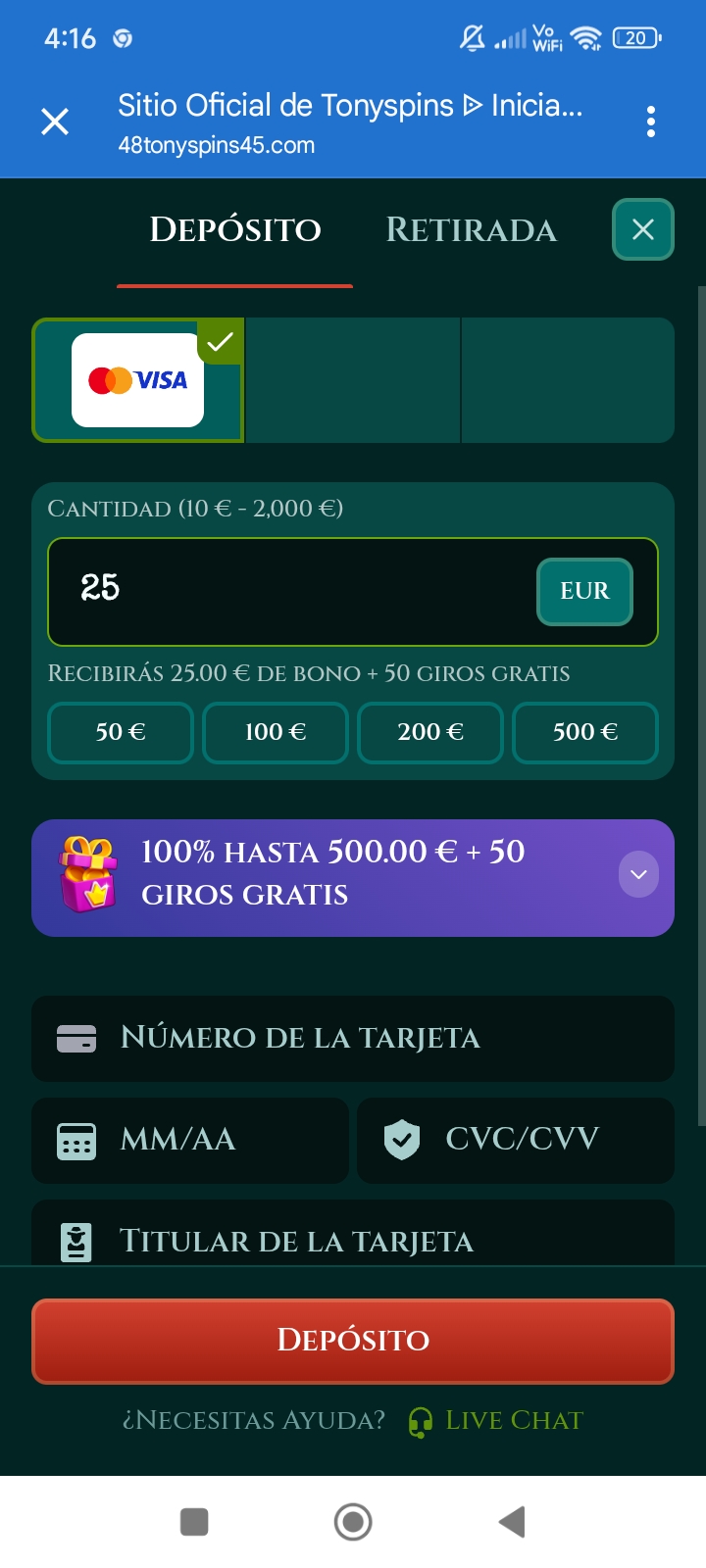This screenshot has height=1568, width=706.
Task: Choose the 500 € quick amount
Action: (585, 732)
